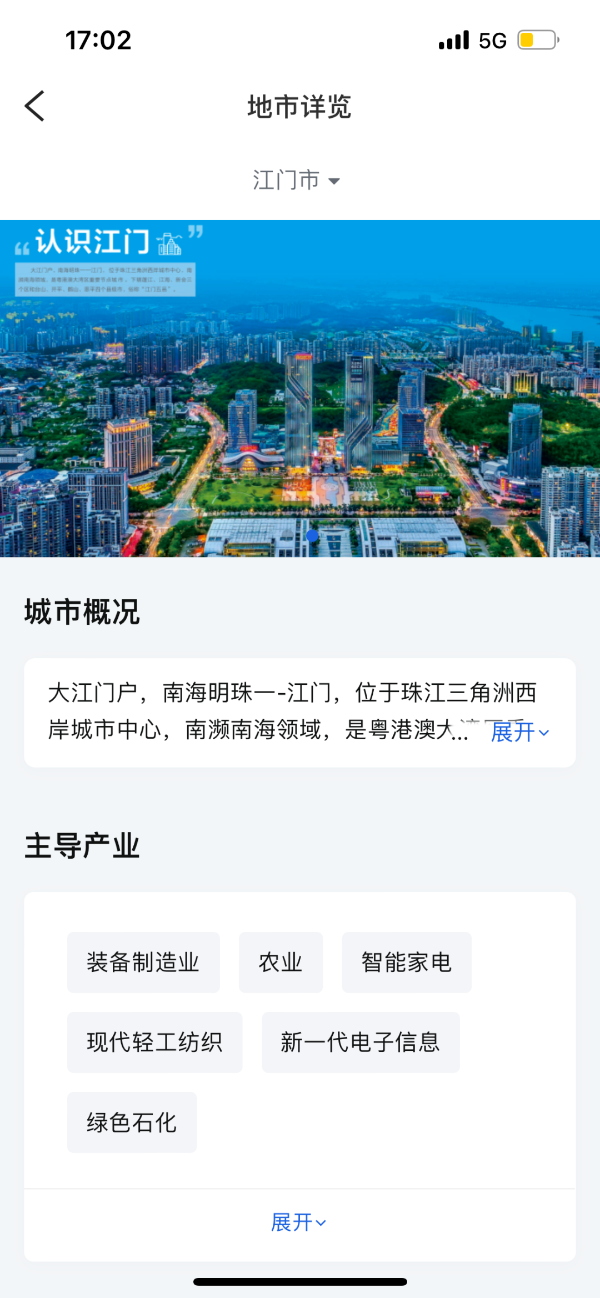Tap the 绿色石化 industry chip
600x1298 pixels.
click(132, 1123)
